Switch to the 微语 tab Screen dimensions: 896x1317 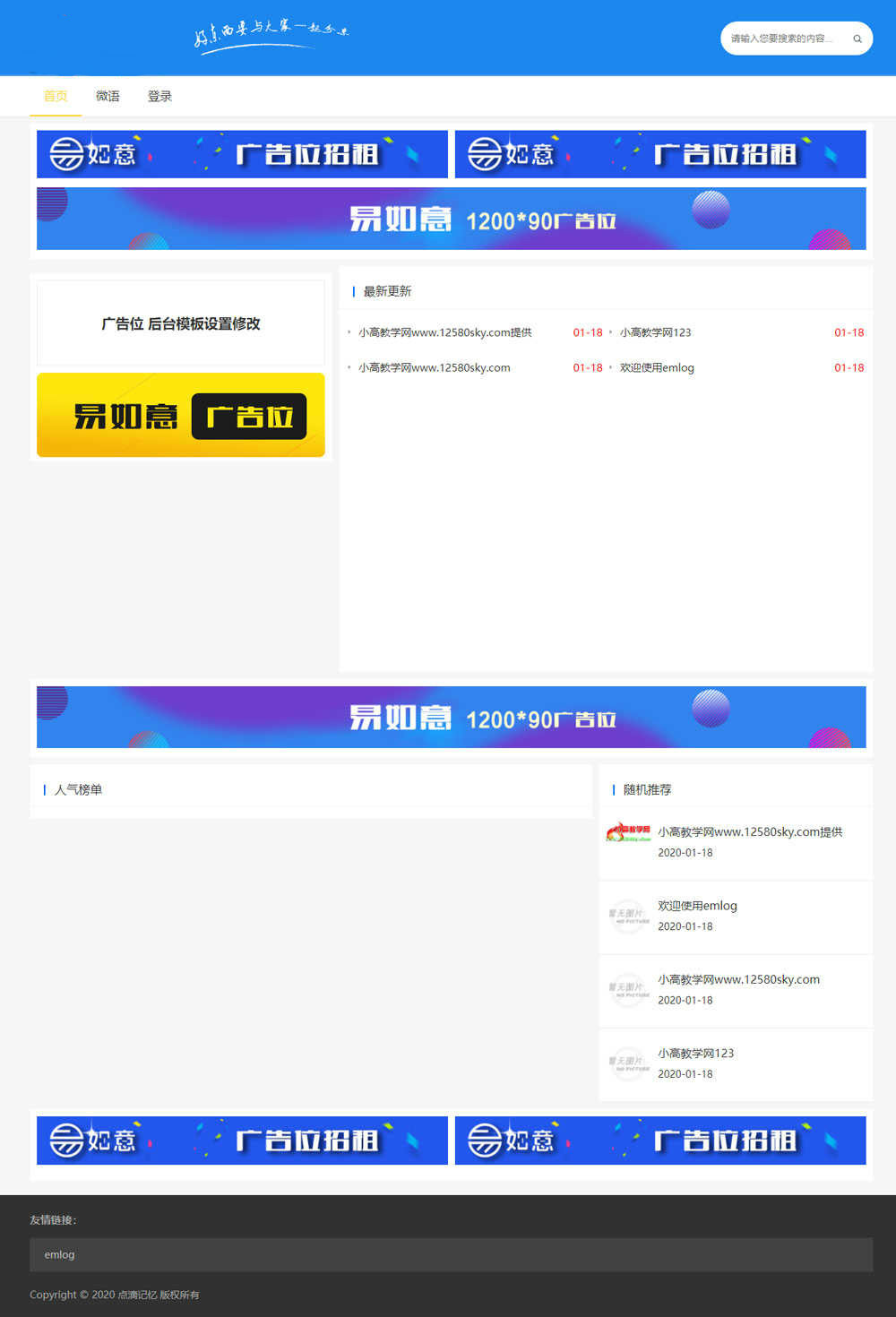click(108, 96)
